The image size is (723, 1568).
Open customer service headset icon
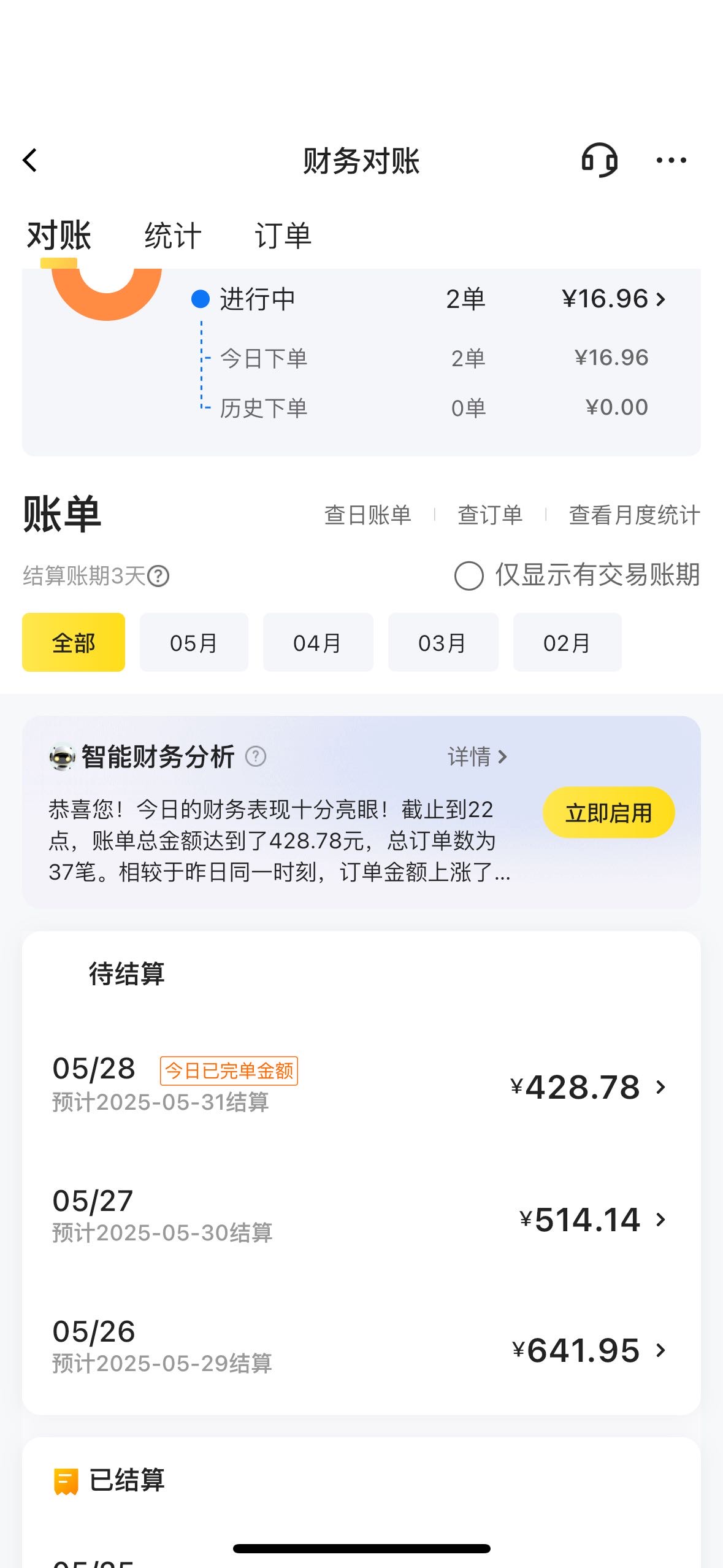pyautogui.click(x=599, y=160)
